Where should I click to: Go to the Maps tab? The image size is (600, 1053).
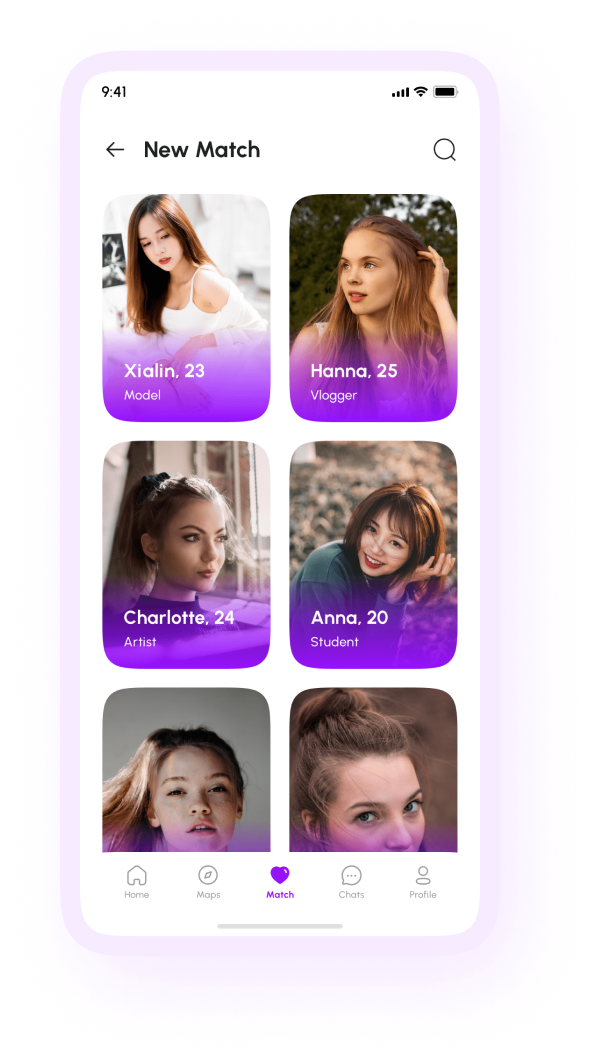(208, 881)
